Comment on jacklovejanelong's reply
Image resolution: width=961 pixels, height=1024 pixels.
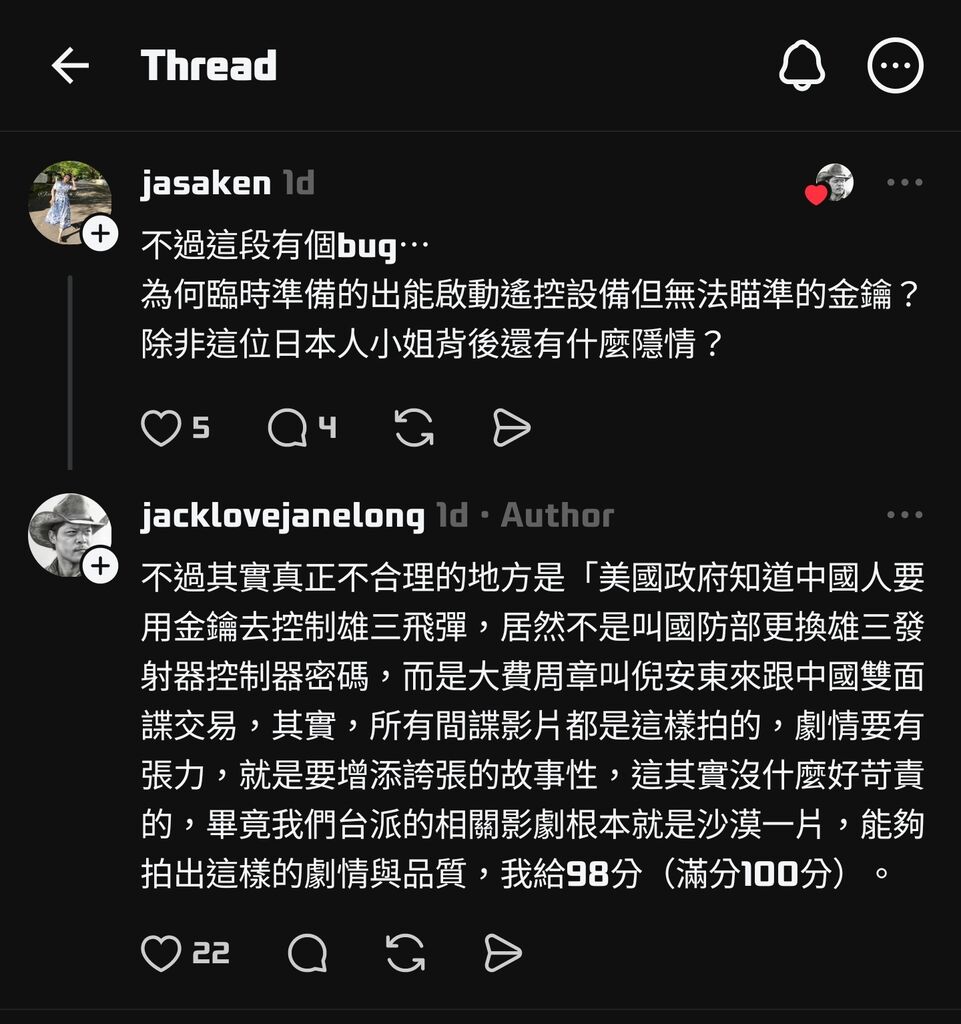coord(307,953)
